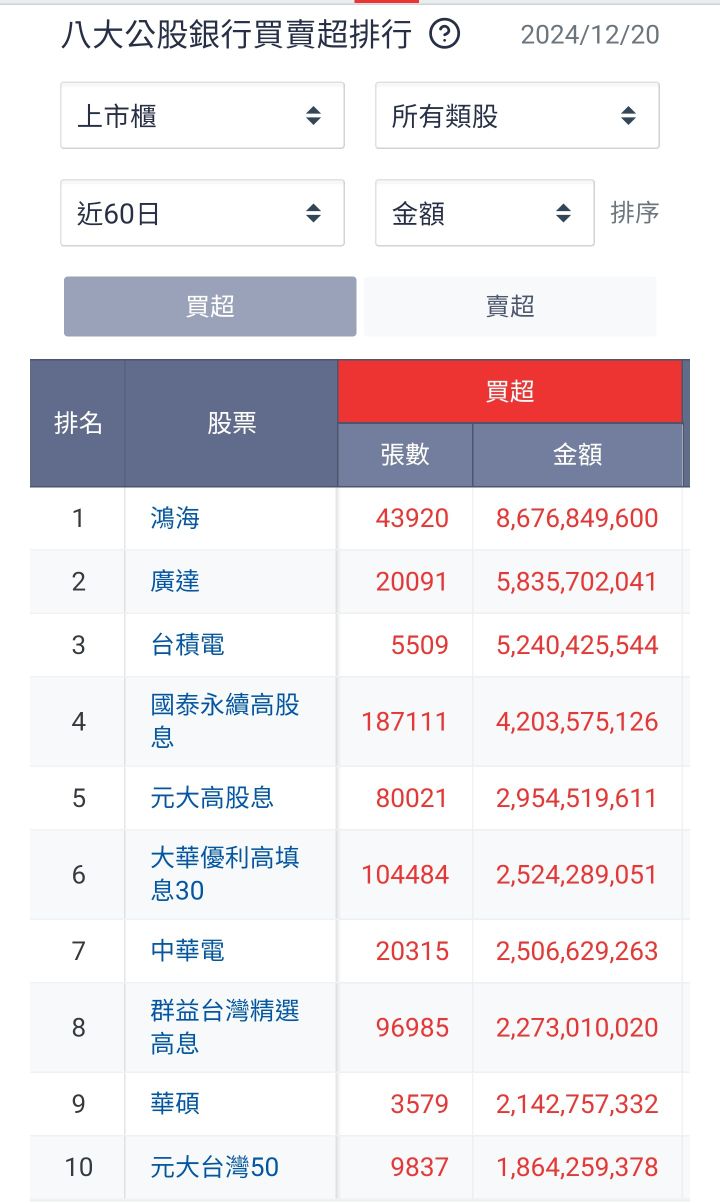This screenshot has width=720, height=1203.
Task: Open the 上市櫃 market dropdown
Action: 202,116
